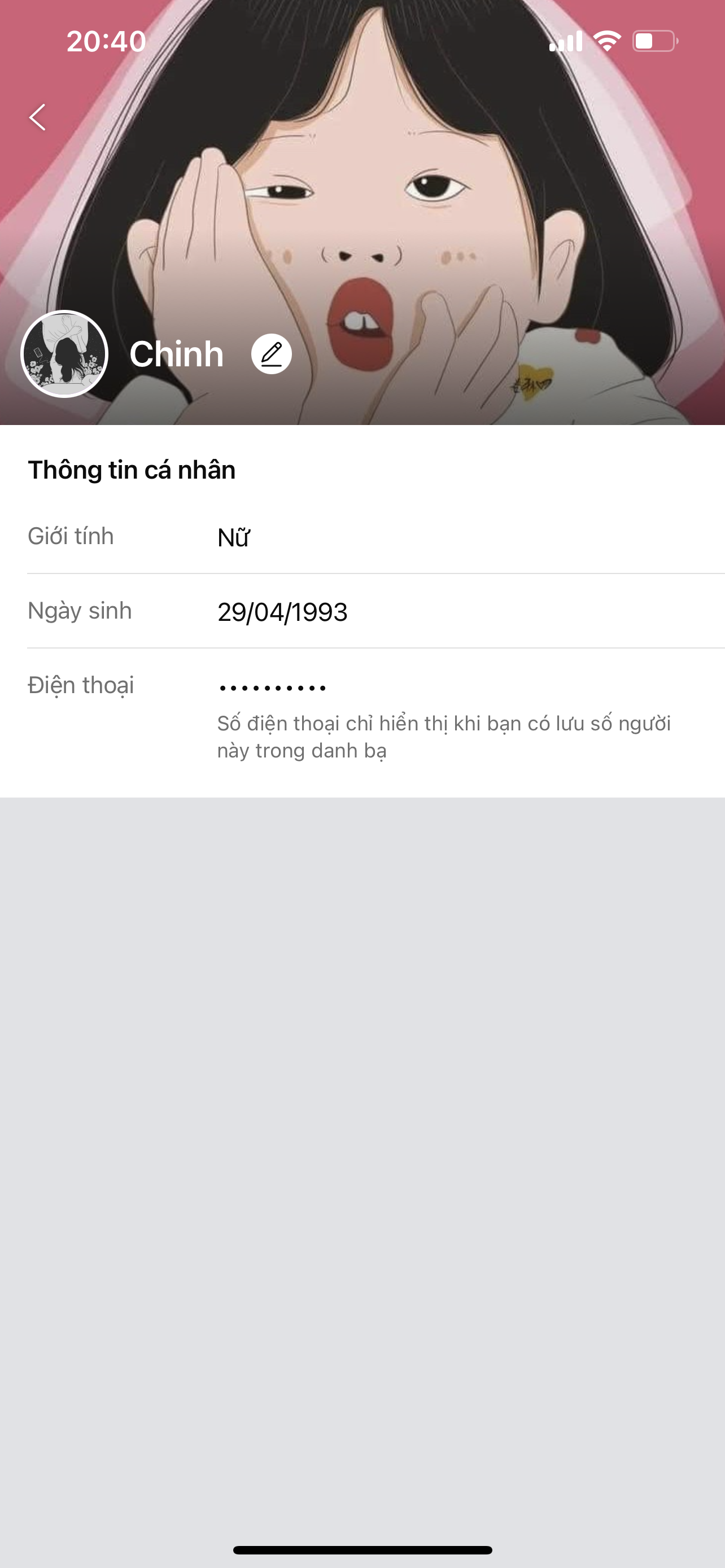Screen dimensions: 725x1568
Task: Go back using the top-left arrow
Action: [38, 117]
